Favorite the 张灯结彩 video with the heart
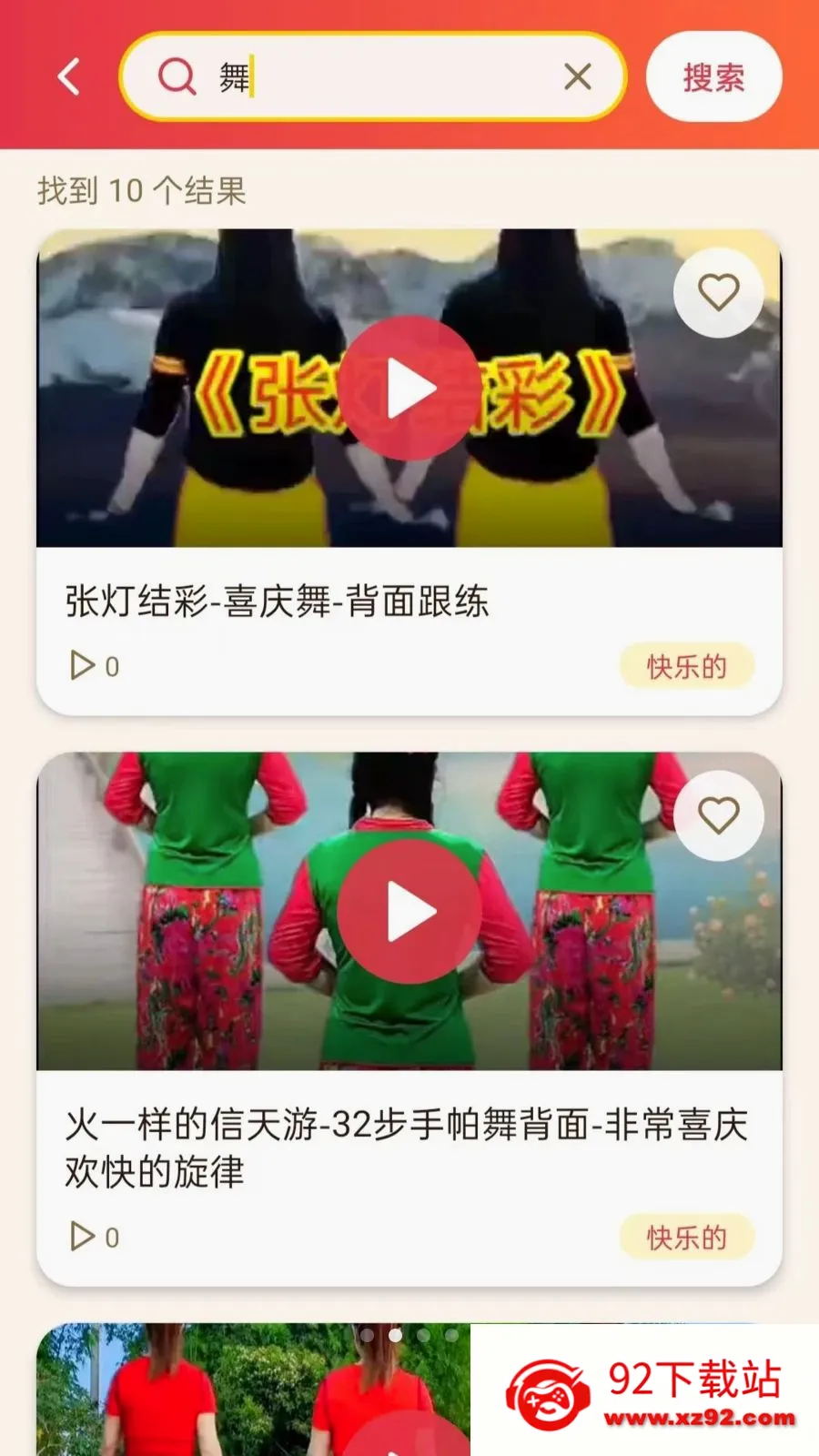Image resolution: width=819 pixels, height=1456 pixels. [718, 292]
